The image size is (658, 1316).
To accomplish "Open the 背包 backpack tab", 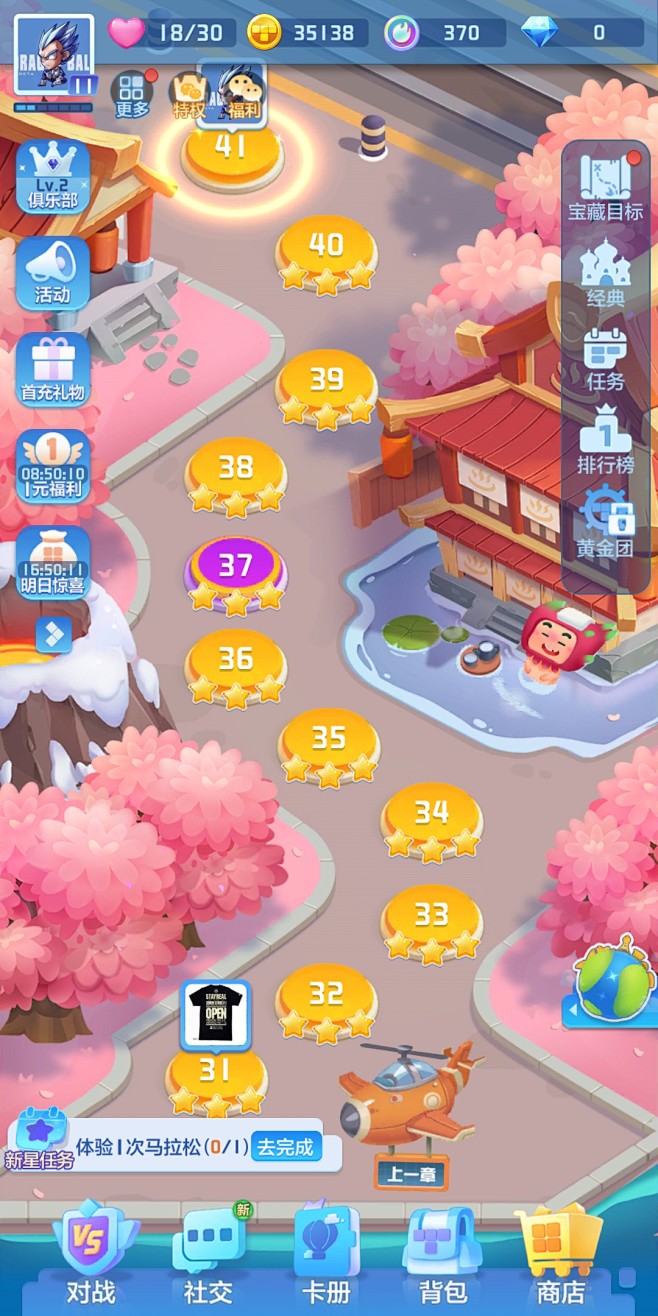I will click(x=441, y=1256).
